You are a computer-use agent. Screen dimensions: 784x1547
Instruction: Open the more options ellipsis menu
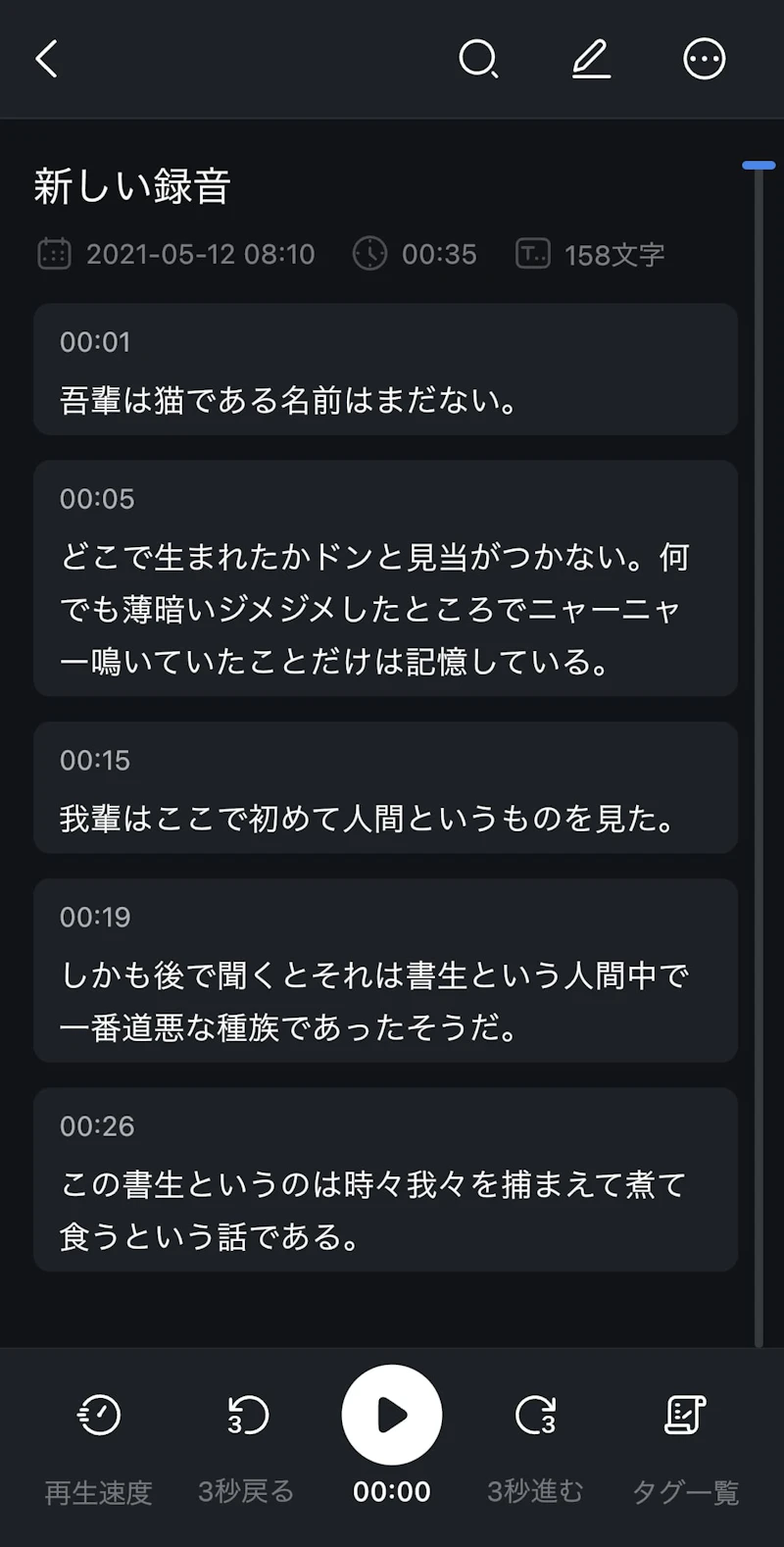[703, 59]
